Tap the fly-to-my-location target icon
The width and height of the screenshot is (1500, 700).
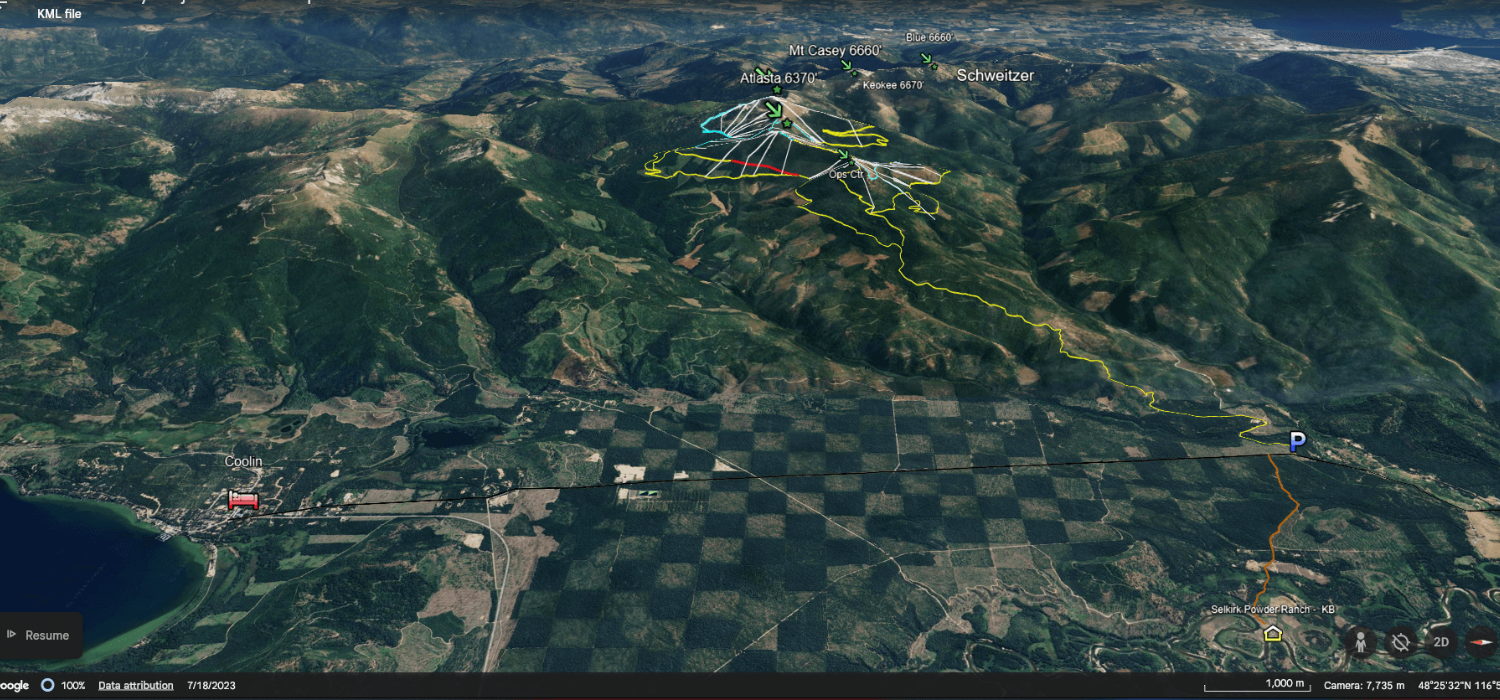(x=1401, y=641)
